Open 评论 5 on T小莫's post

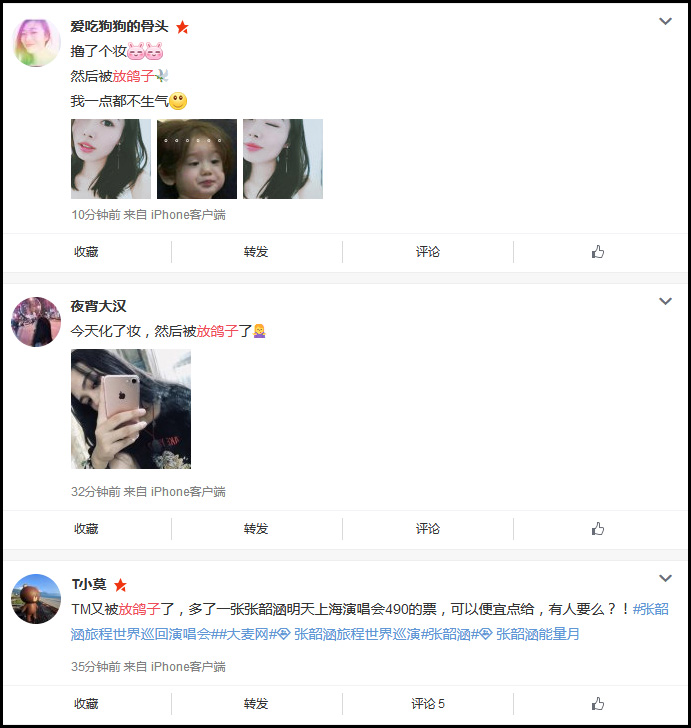coord(428,704)
